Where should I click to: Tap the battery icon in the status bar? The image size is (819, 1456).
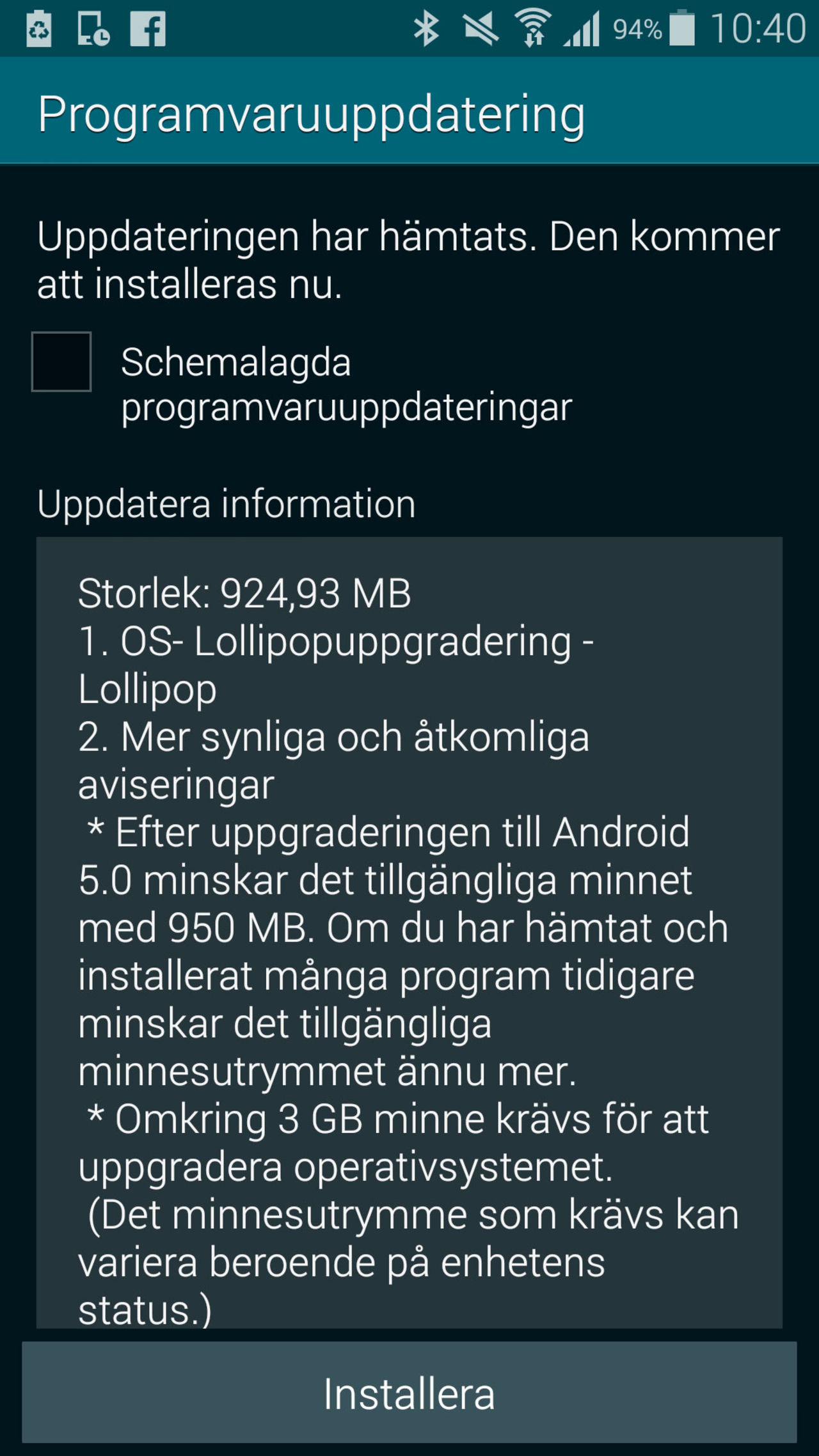[x=683, y=28]
